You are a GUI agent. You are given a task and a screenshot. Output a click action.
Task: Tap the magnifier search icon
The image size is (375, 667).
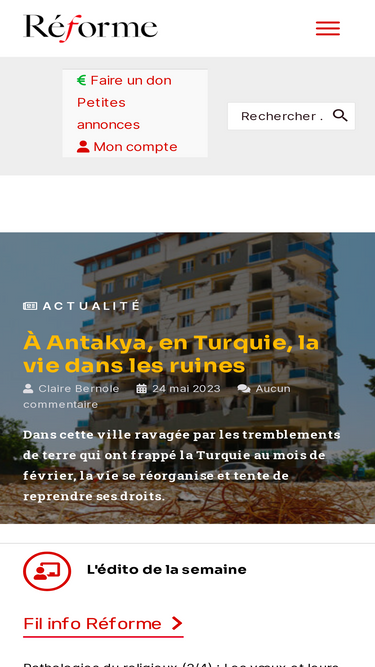340,116
